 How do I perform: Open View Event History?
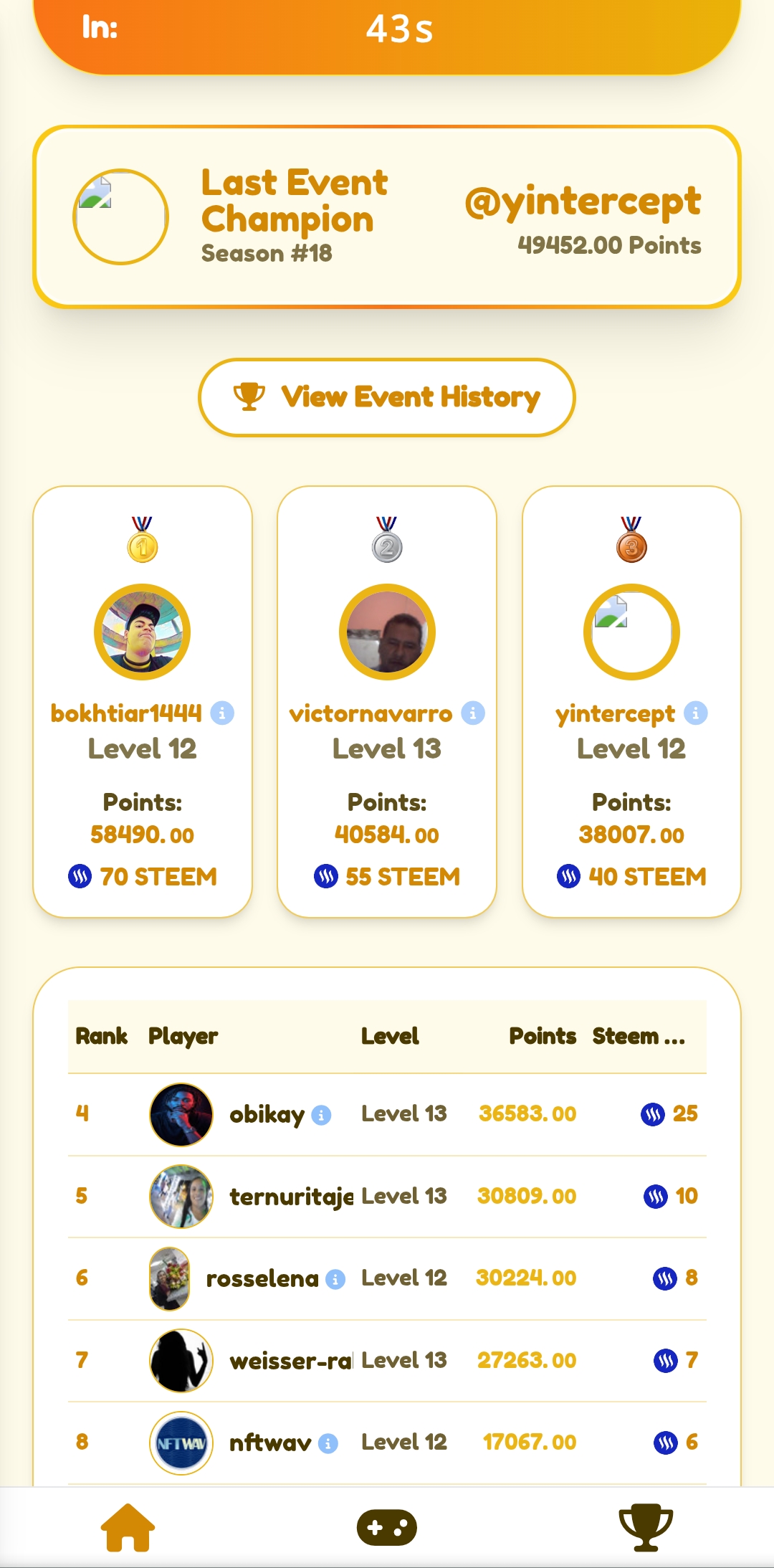[x=387, y=397]
